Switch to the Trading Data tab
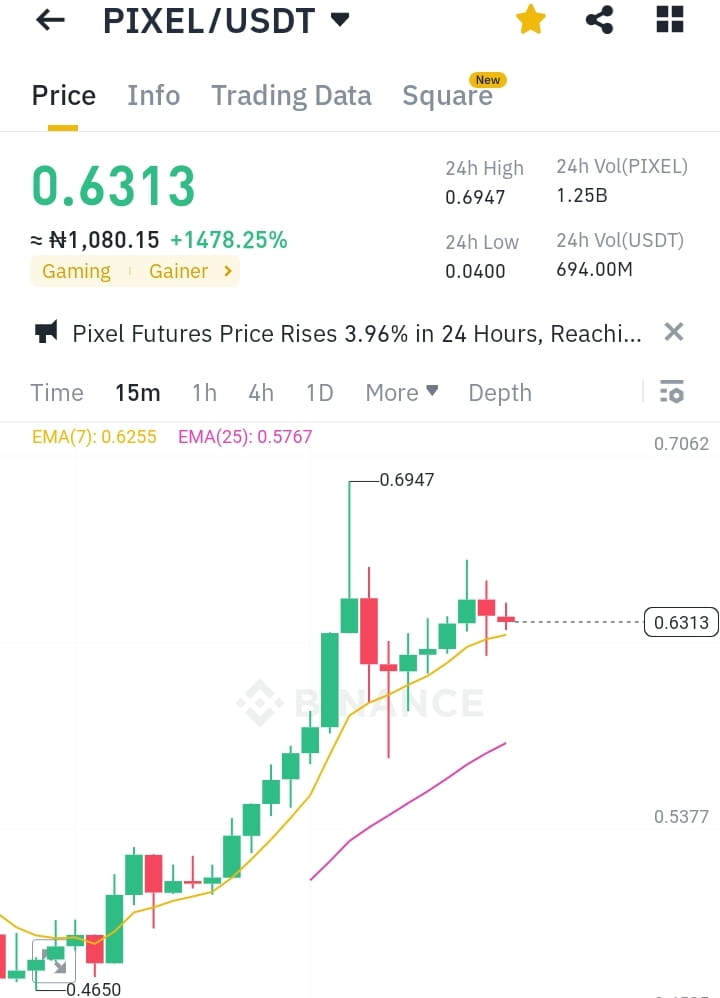 pyautogui.click(x=291, y=95)
